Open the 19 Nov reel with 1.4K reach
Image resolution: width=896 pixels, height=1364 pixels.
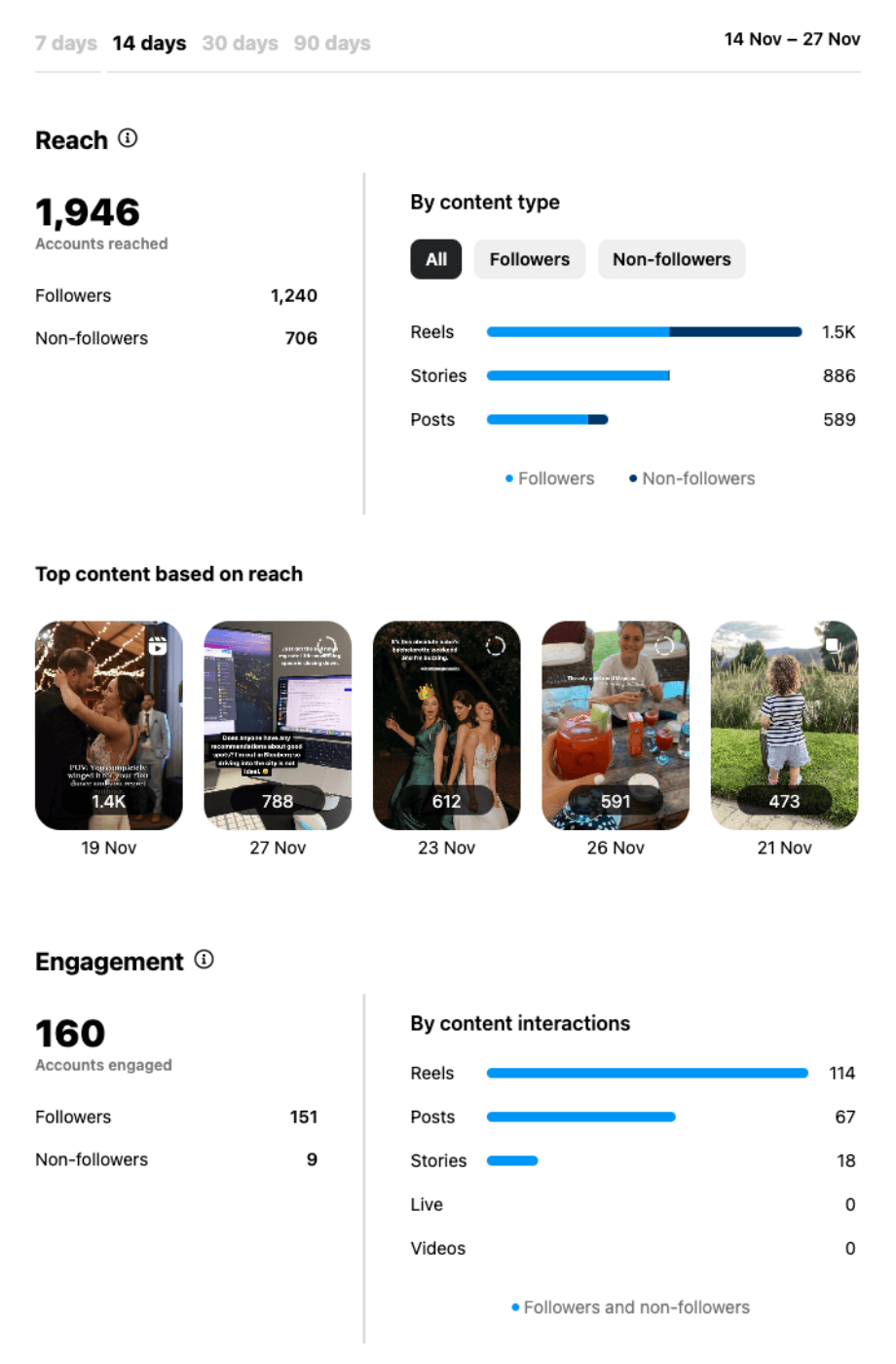tap(109, 725)
